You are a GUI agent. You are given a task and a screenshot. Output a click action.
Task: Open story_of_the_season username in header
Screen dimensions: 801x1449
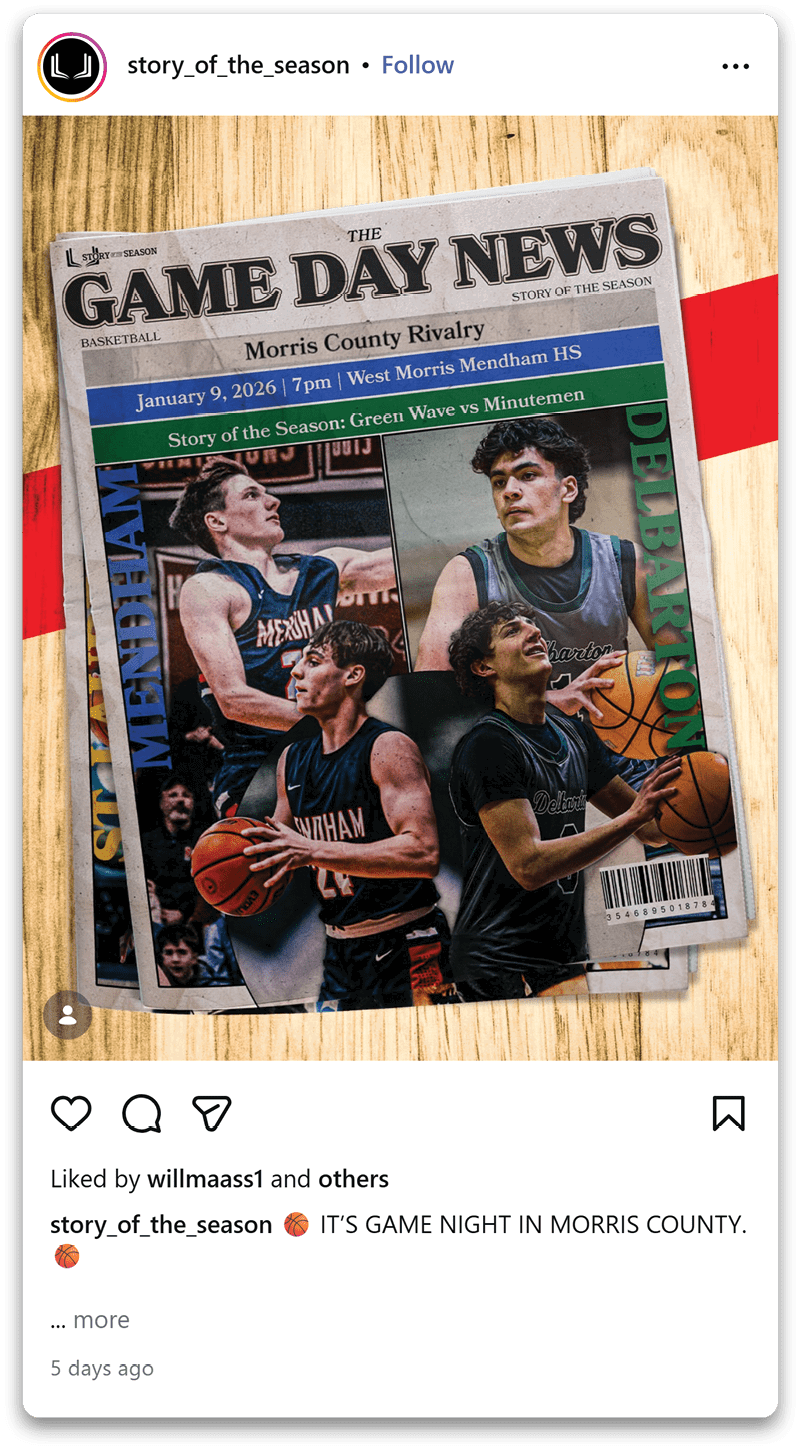[238, 66]
